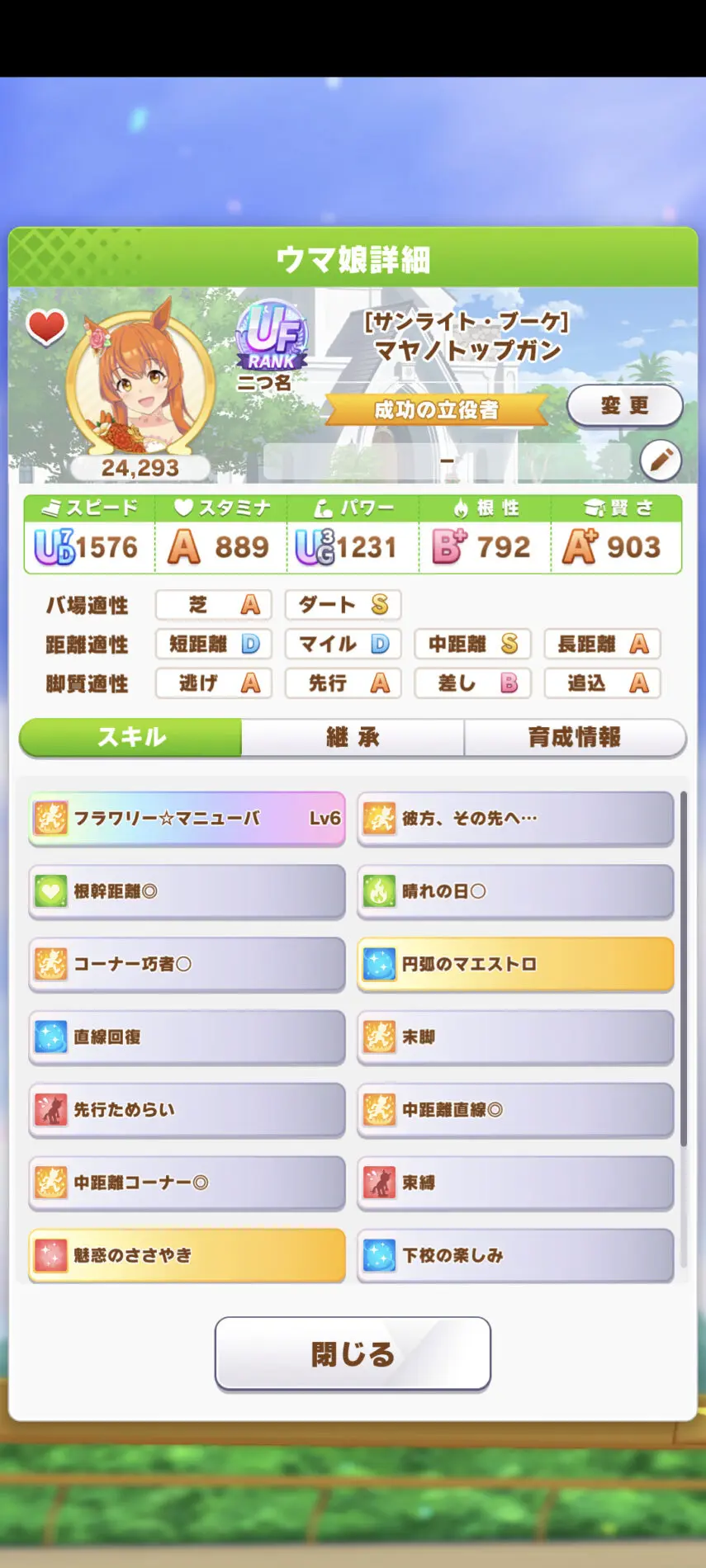Viewport: 706px width, 1568px height.
Task: Open the 先行ためらい skill
Action: (187, 1109)
